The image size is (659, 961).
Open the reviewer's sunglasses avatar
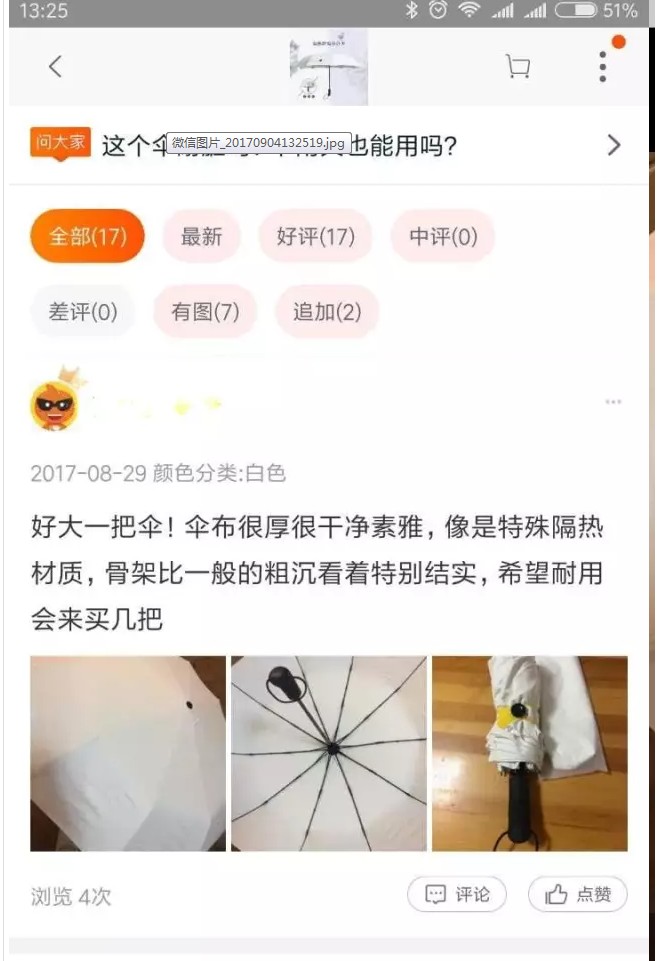point(54,405)
